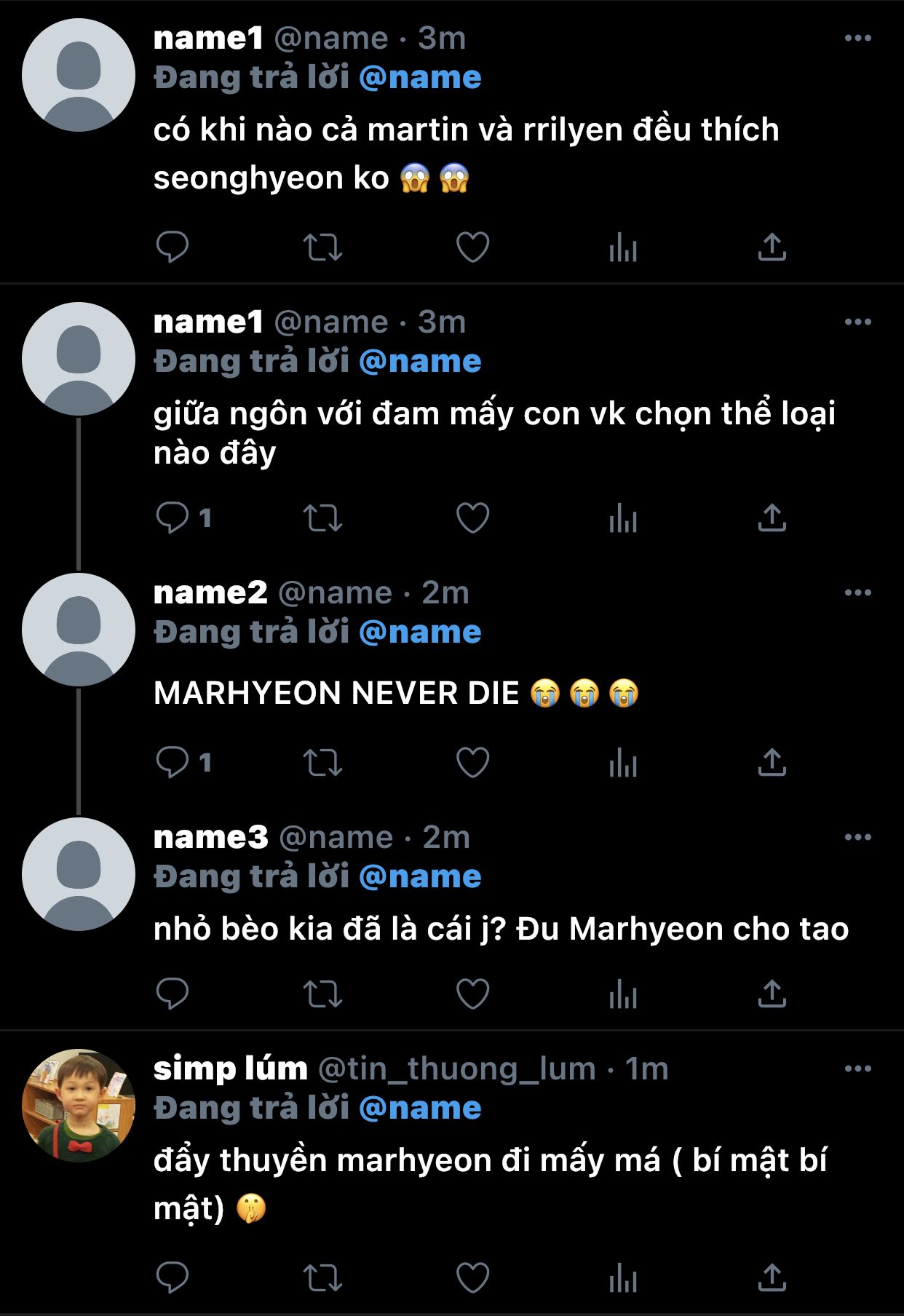Share the "MARHYEON NEVER DIE" tweet
This screenshot has width=904, height=1316.
point(772,763)
